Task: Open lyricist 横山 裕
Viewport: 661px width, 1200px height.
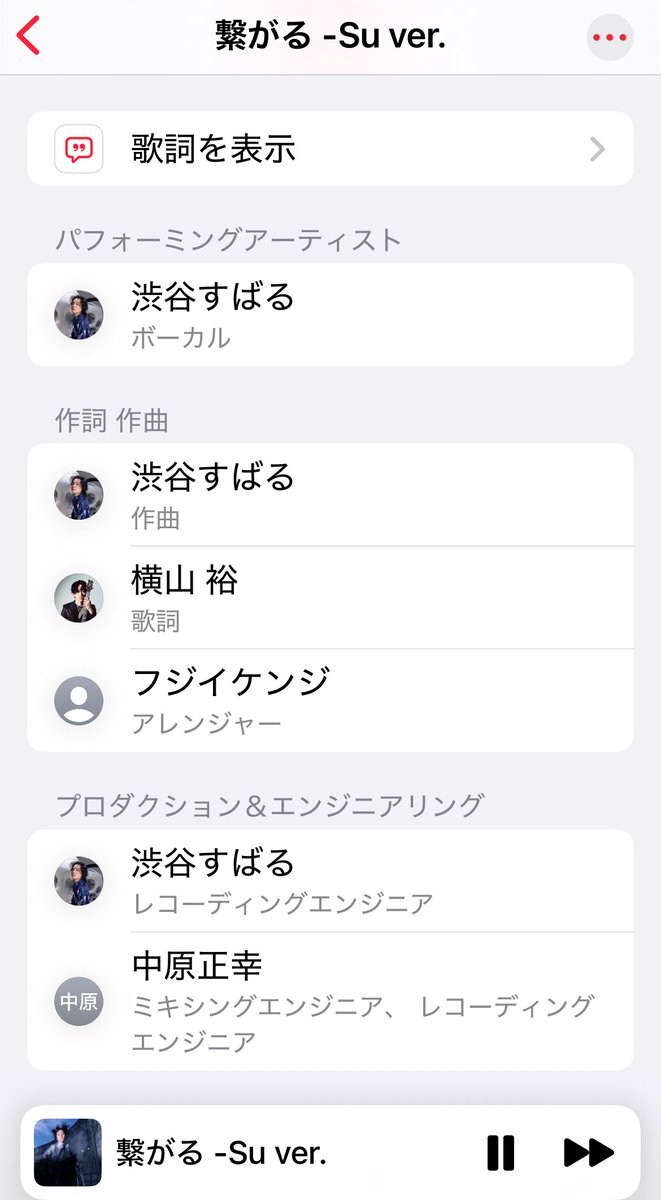Action: coord(330,598)
